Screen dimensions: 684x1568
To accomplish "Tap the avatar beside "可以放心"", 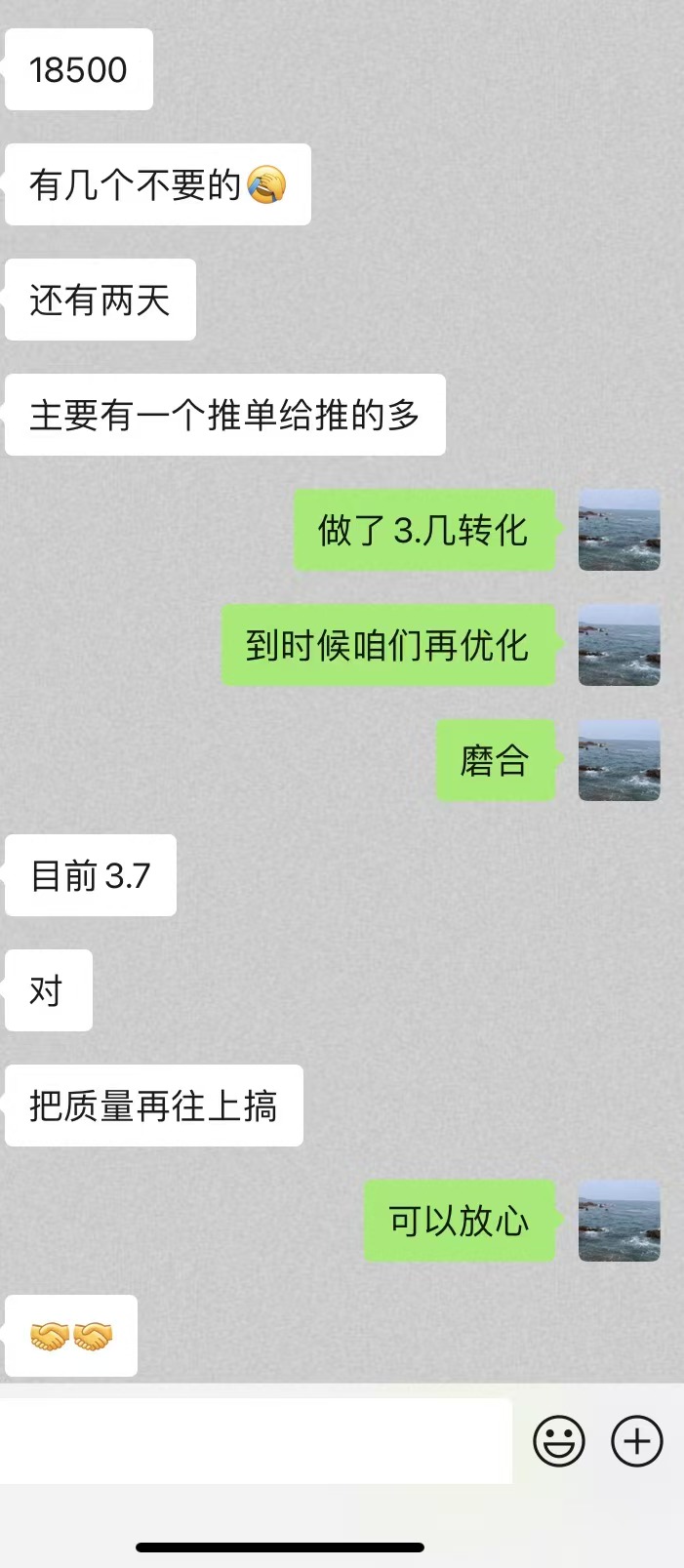I will pyautogui.click(x=619, y=1221).
